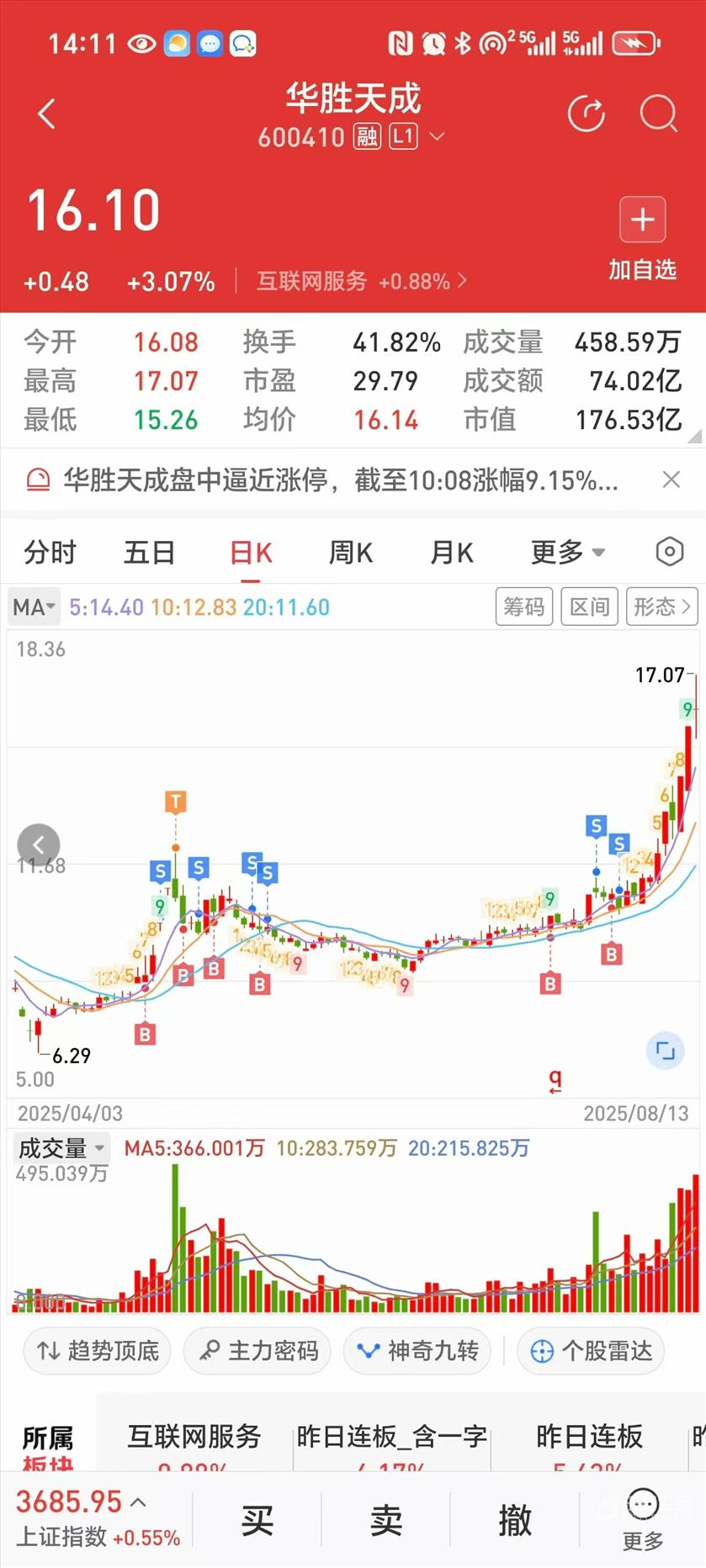706x1568 pixels.
Task: Dismiss the 华胜天成 news banner
Action: click(671, 479)
